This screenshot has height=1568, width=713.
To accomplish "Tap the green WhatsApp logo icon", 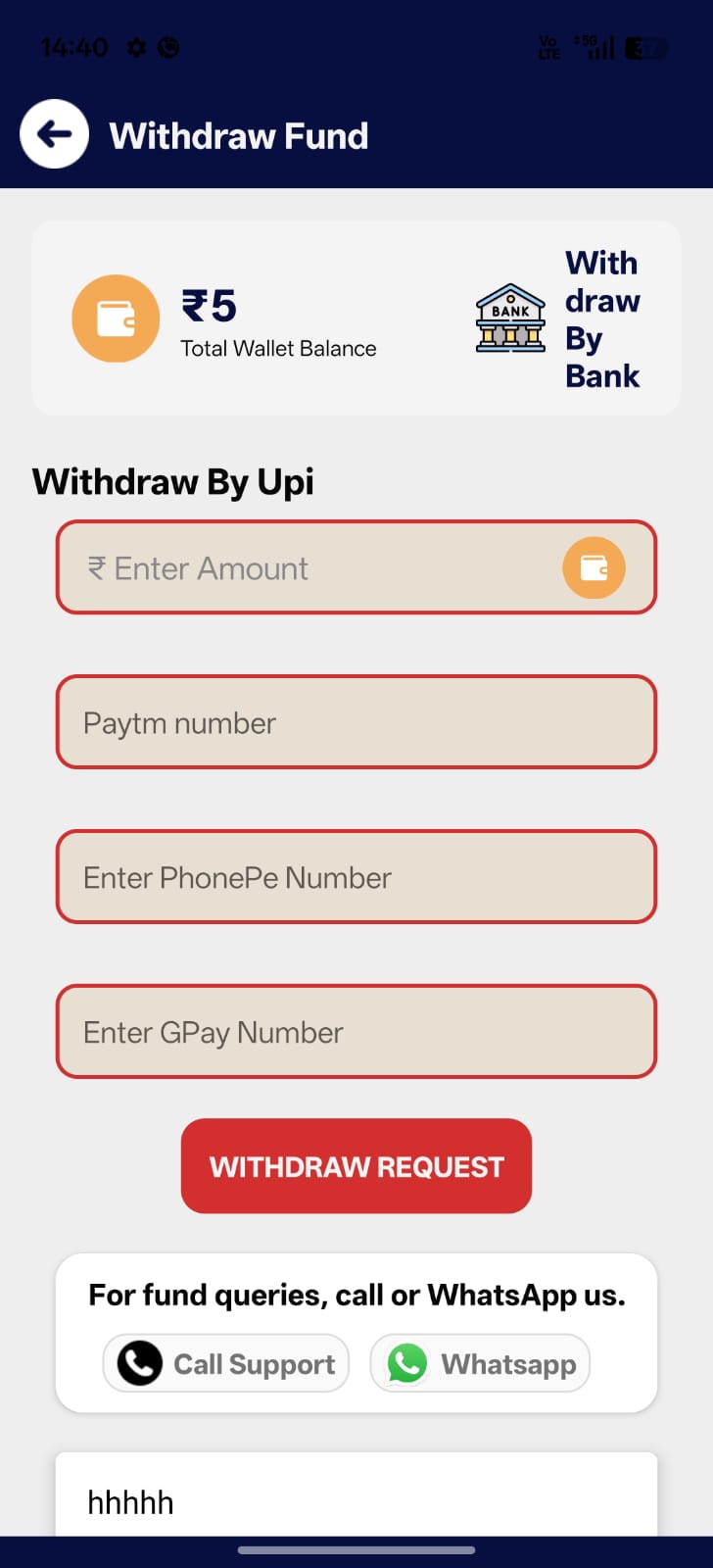I will 408,1362.
